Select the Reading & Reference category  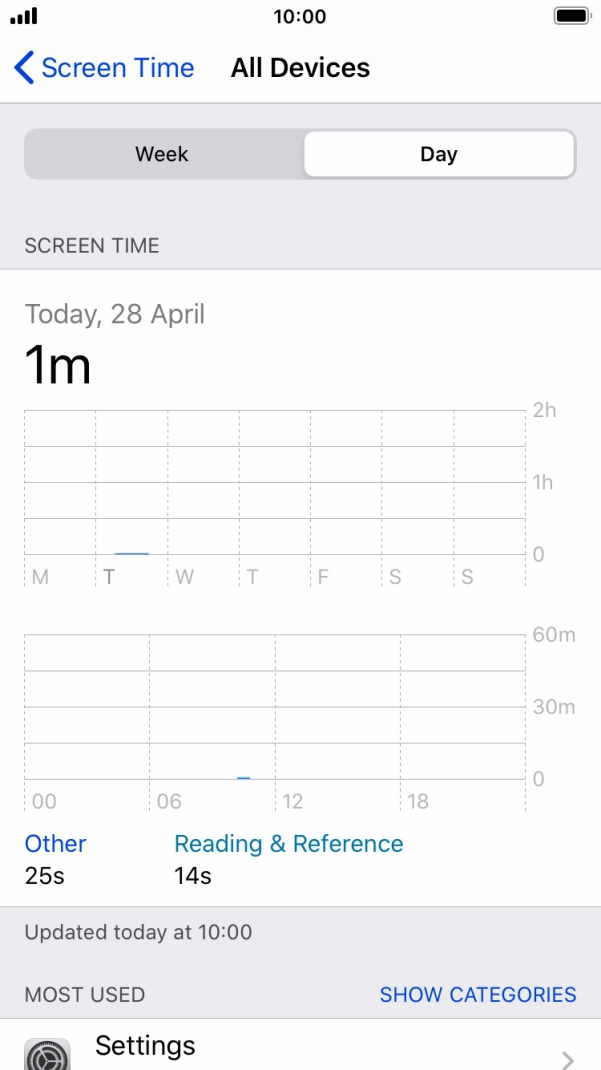[x=288, y=844]
